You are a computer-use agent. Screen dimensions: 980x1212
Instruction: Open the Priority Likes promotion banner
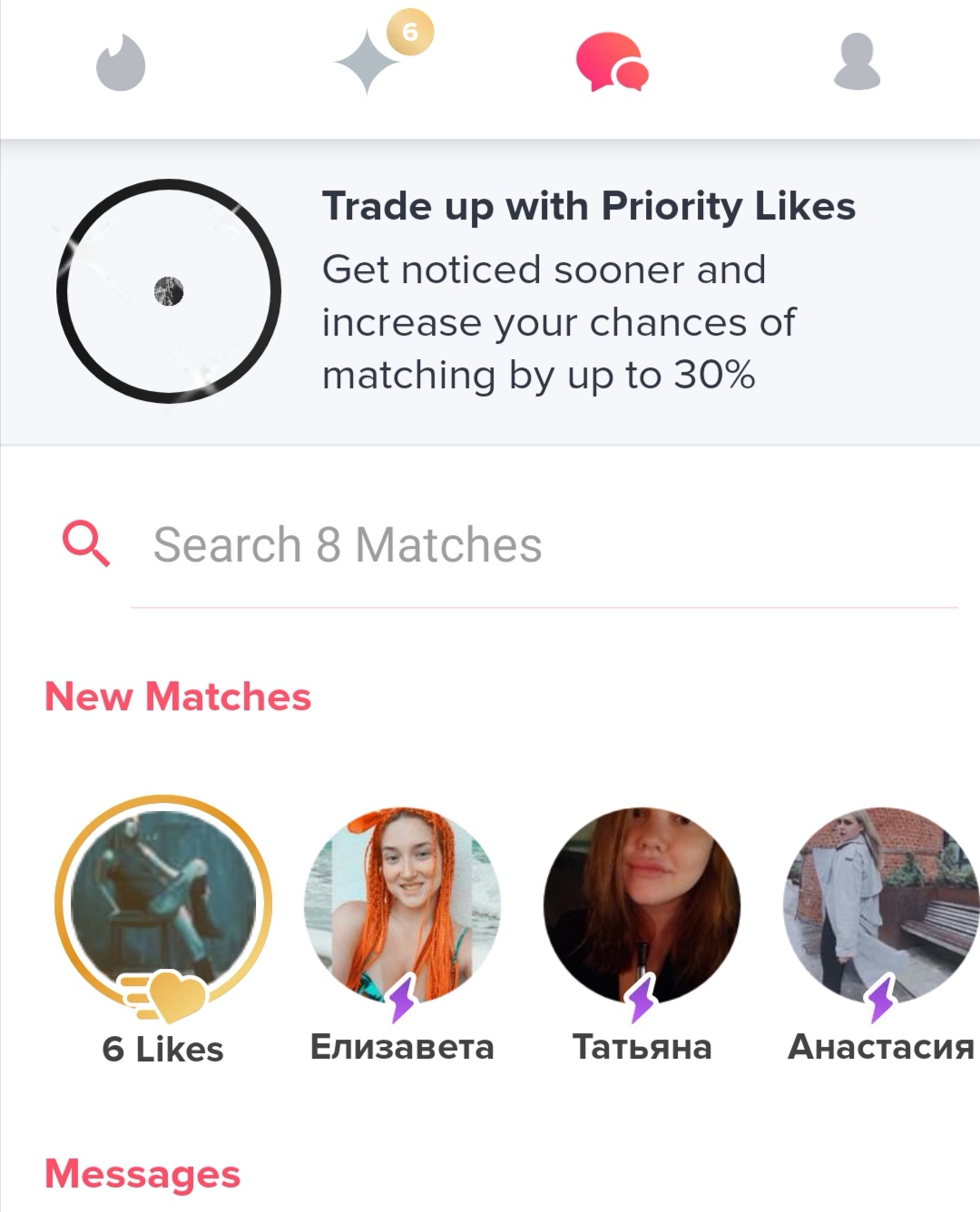point(490,291)
